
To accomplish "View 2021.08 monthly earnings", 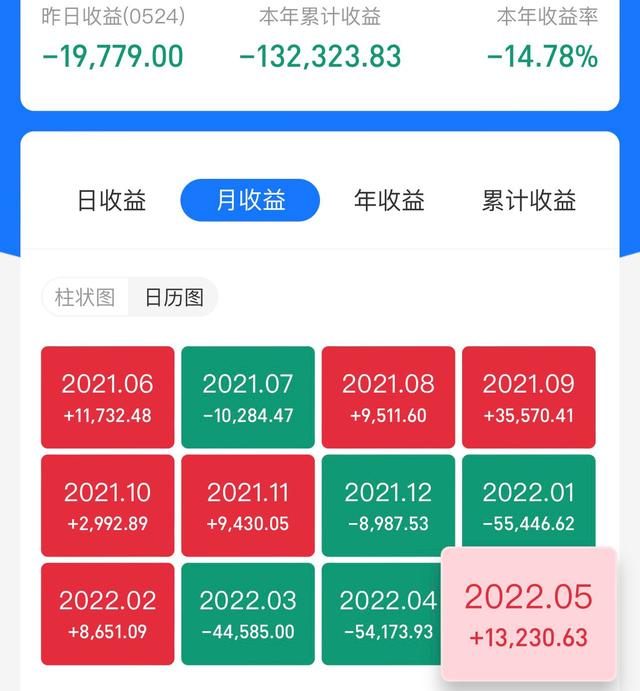I will 388,397.
